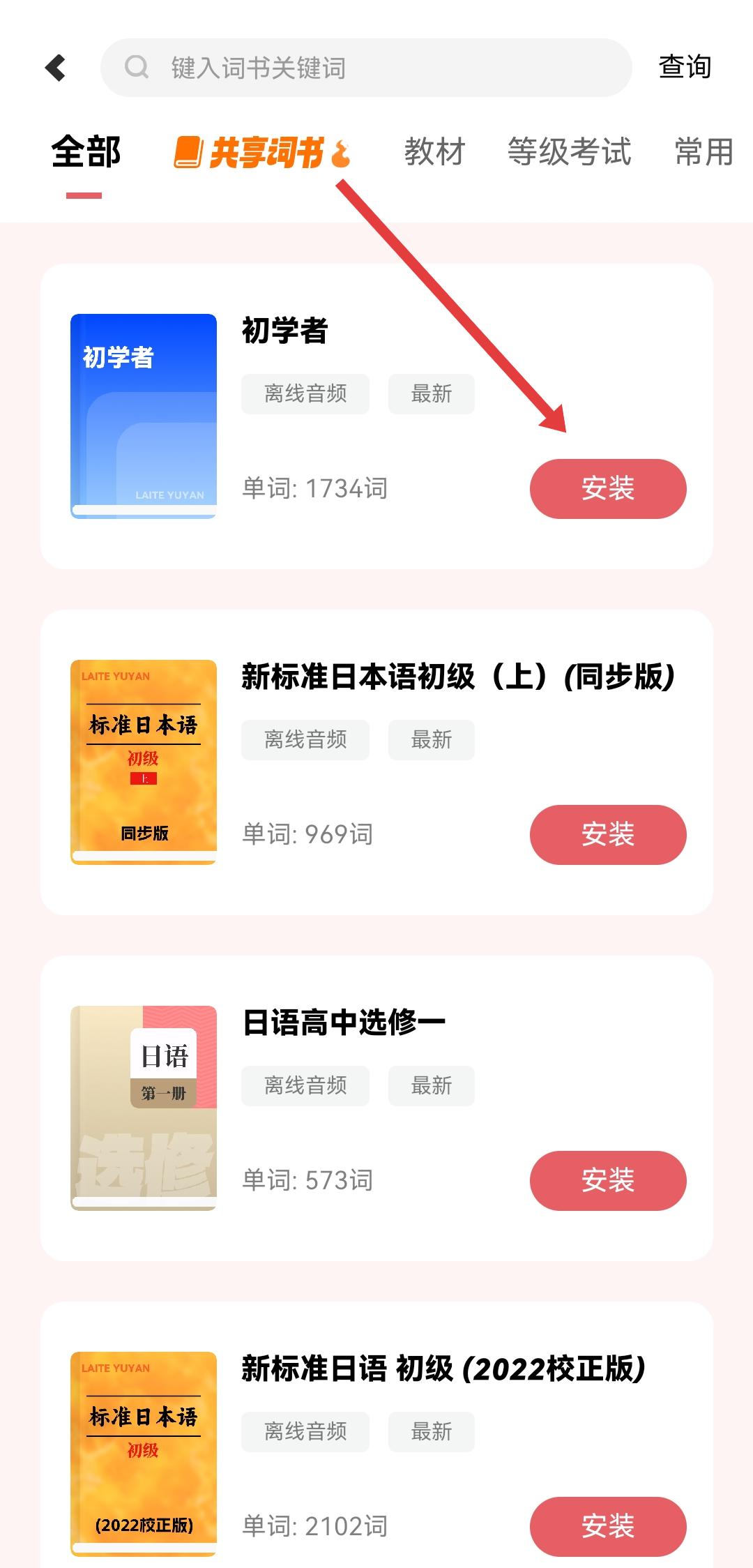Install the 初学者 word book

tap(607, 489)
